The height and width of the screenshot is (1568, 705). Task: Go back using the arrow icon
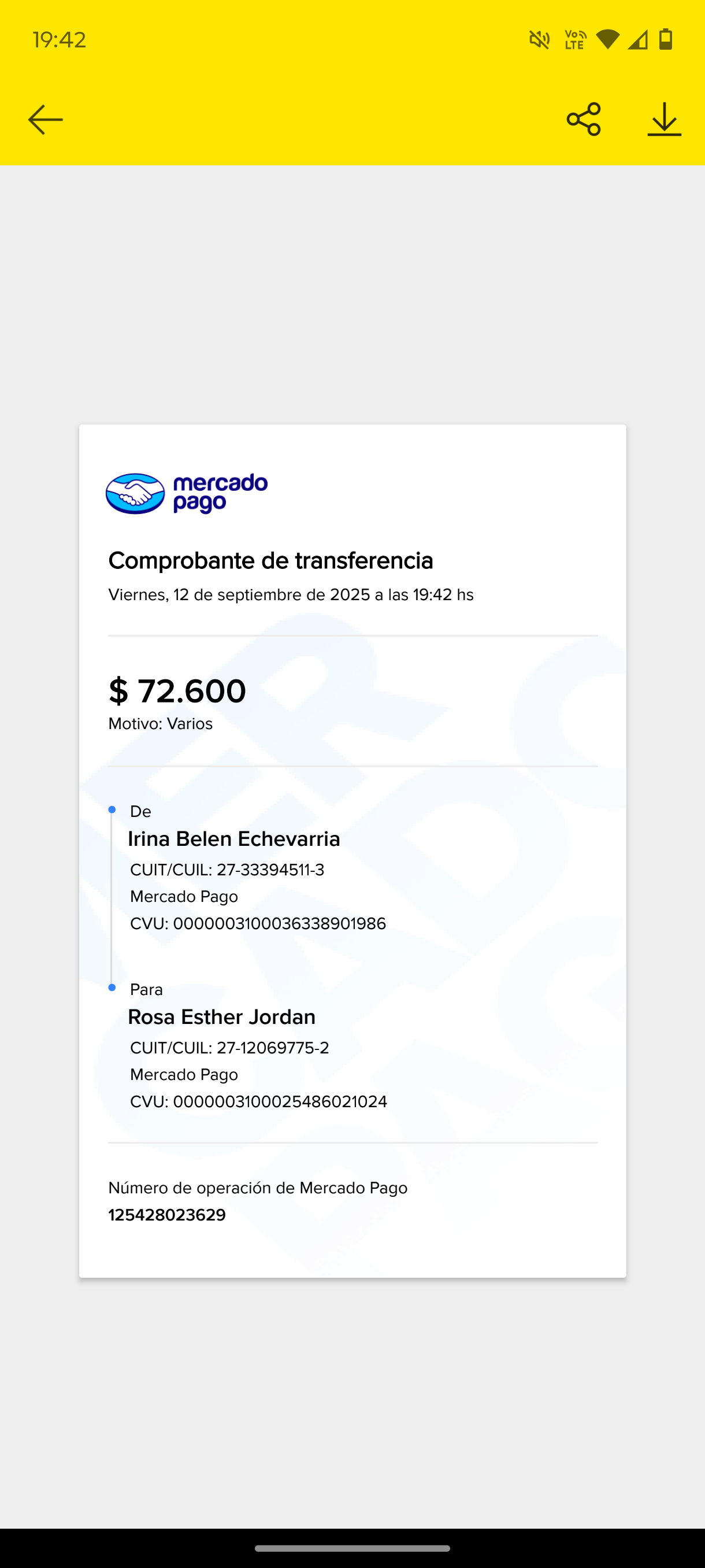click(x=46, y=119)
